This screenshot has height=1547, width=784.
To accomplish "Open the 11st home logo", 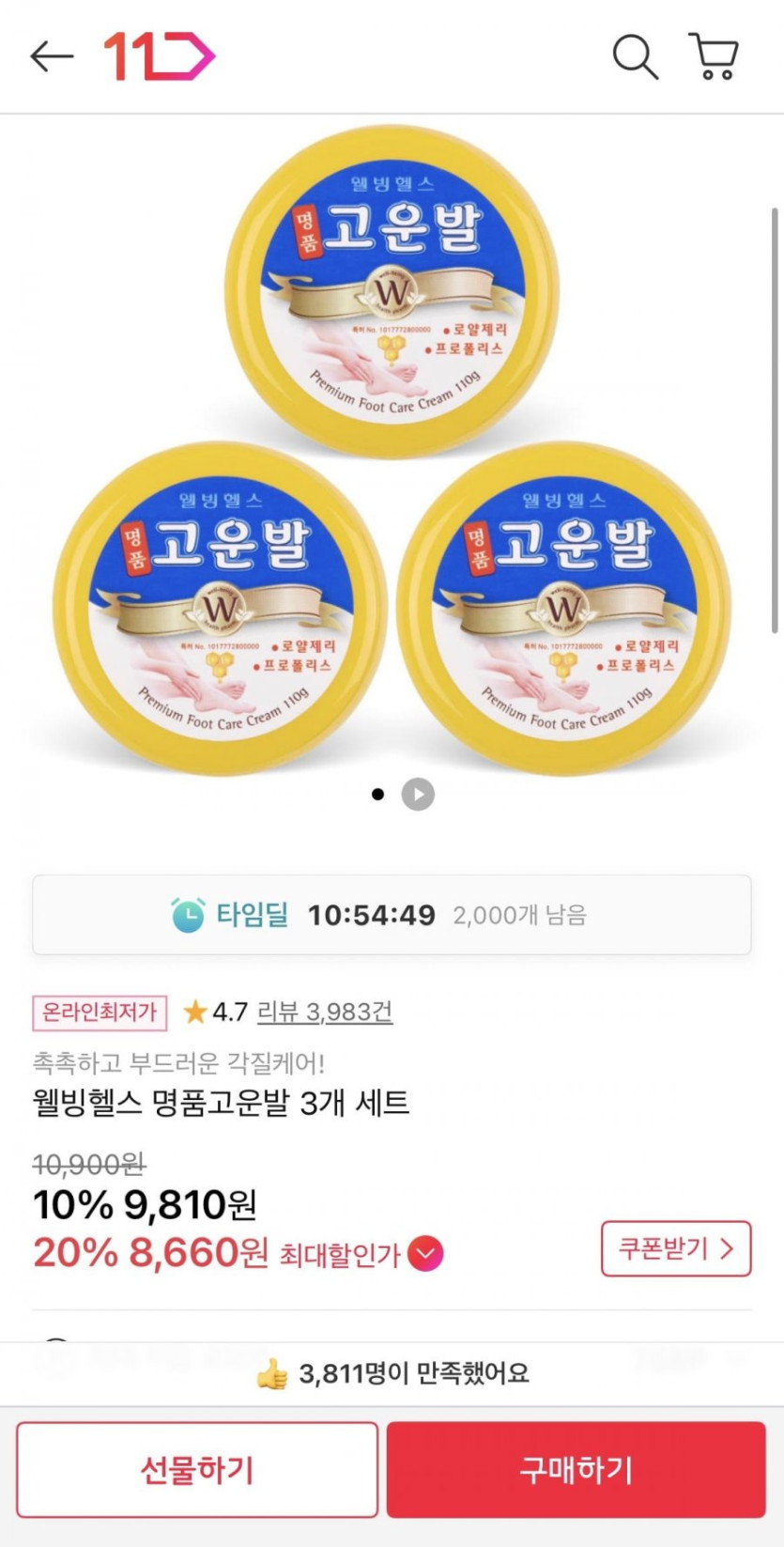I will tap(158, 56).
